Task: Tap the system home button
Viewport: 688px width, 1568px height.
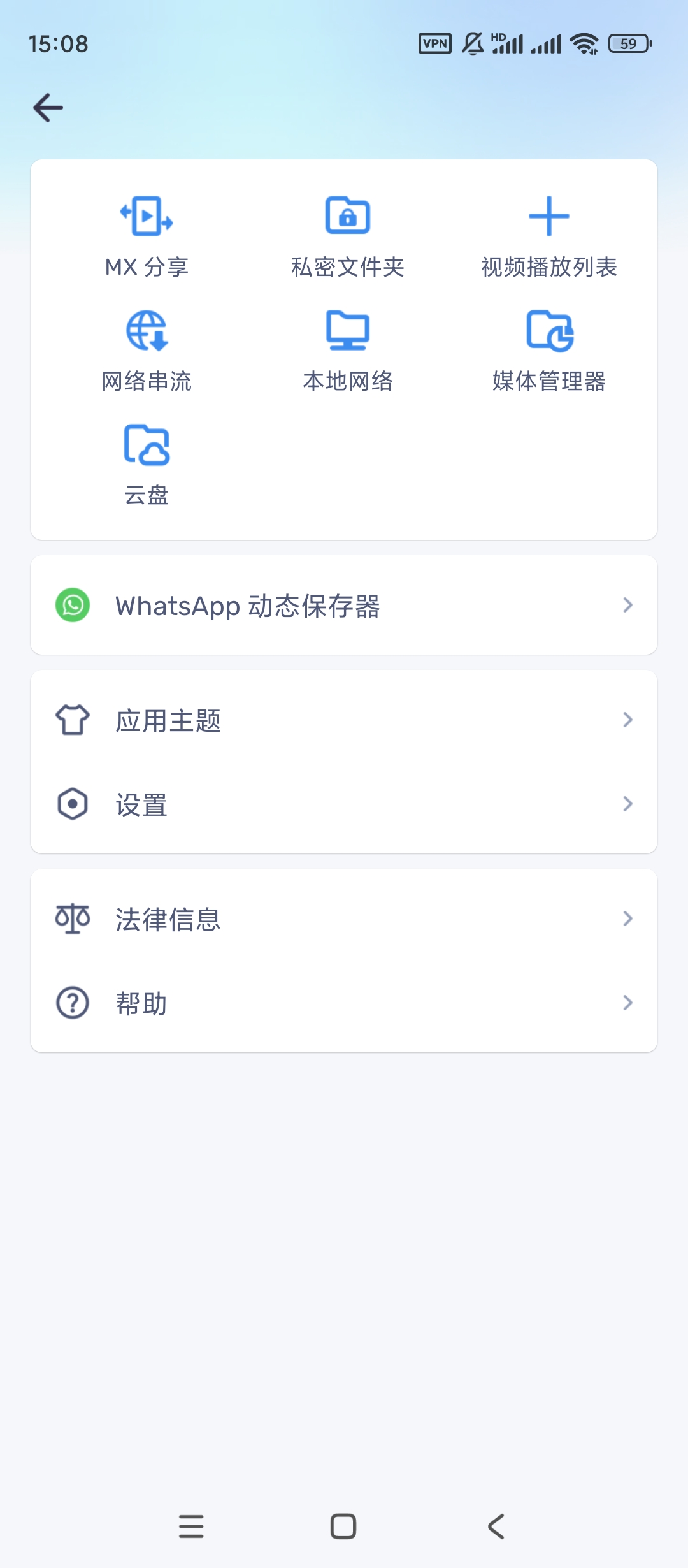Action: pyautogui.click(x=343, y=1527)
